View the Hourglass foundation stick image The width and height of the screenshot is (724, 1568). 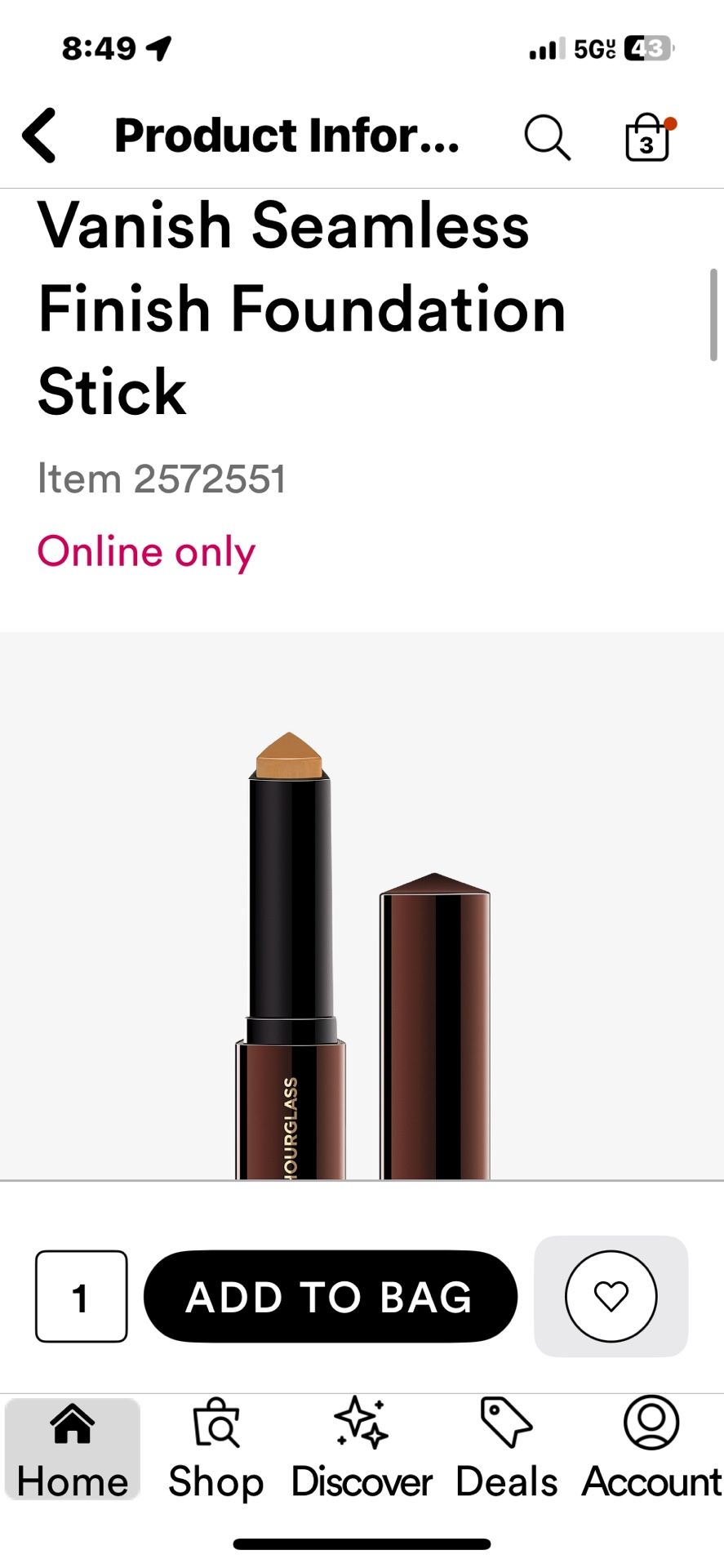point(362,939)
